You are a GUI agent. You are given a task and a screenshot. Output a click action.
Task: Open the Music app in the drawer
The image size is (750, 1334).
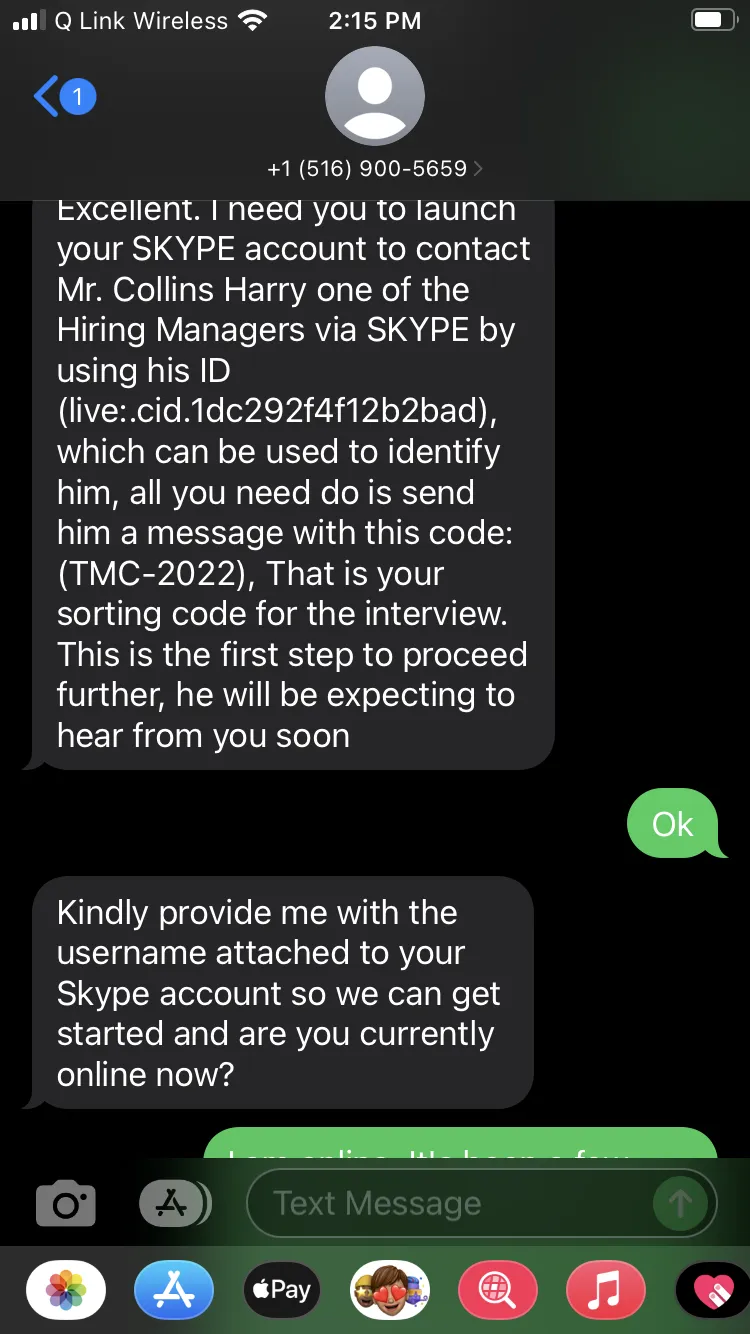606,1290
